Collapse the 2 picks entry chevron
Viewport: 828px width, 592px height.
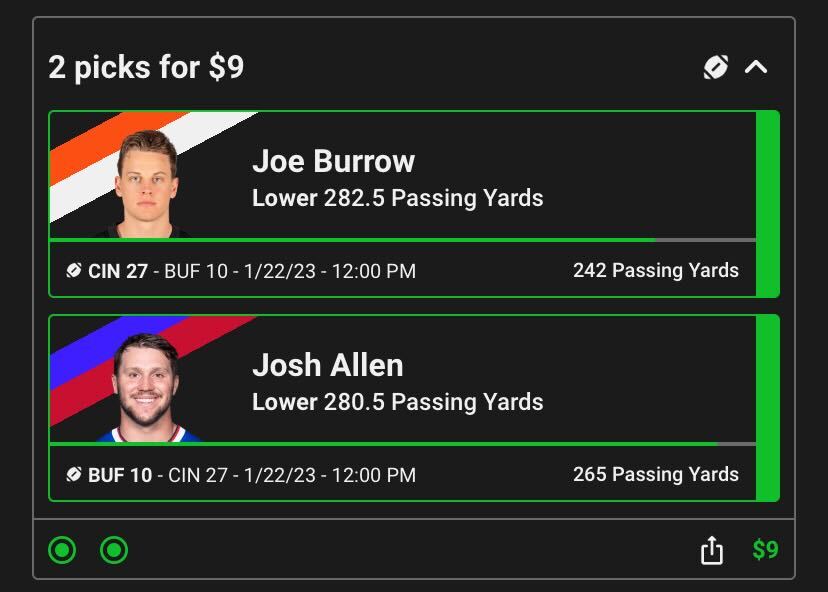756,68
